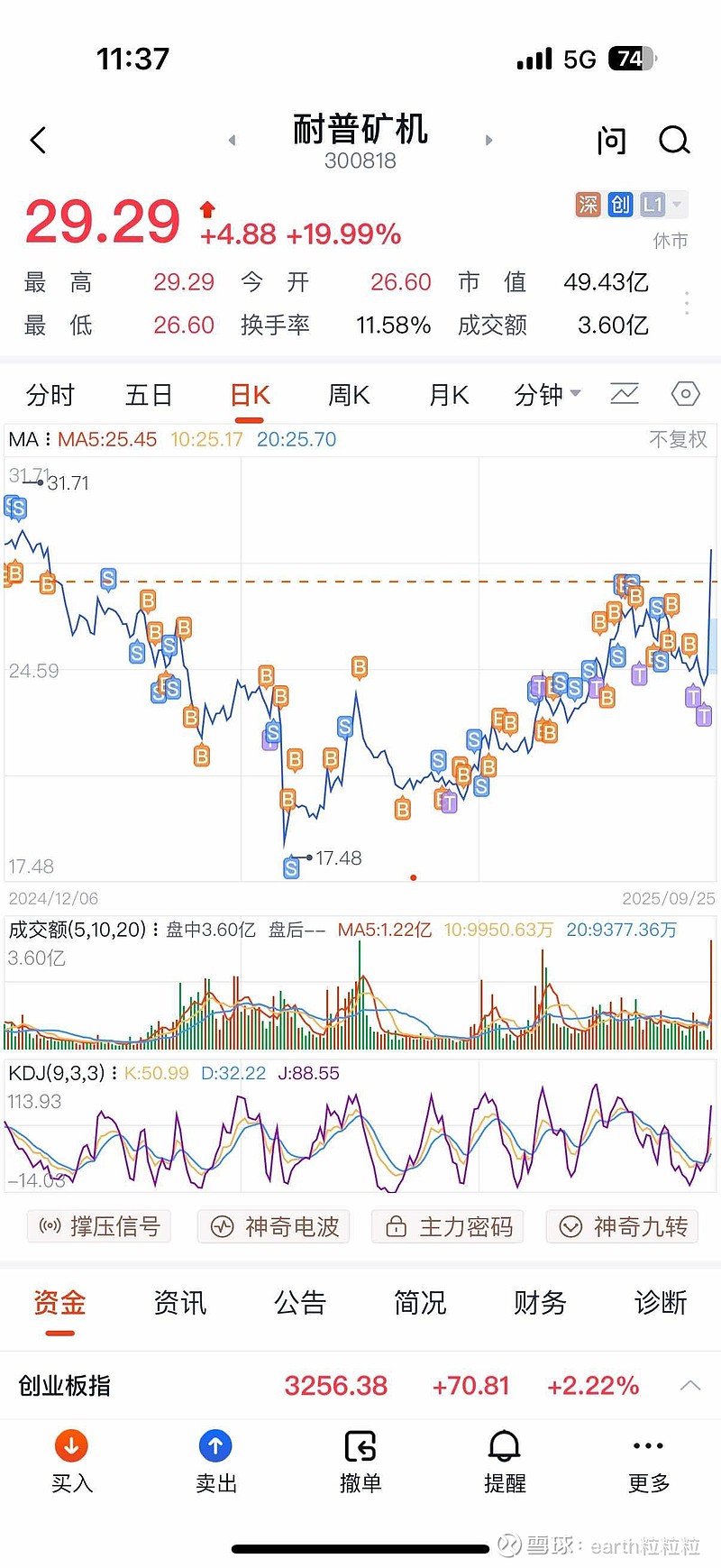Go back using the top-left arrow

pyautogui.click(x=38, y=141)
